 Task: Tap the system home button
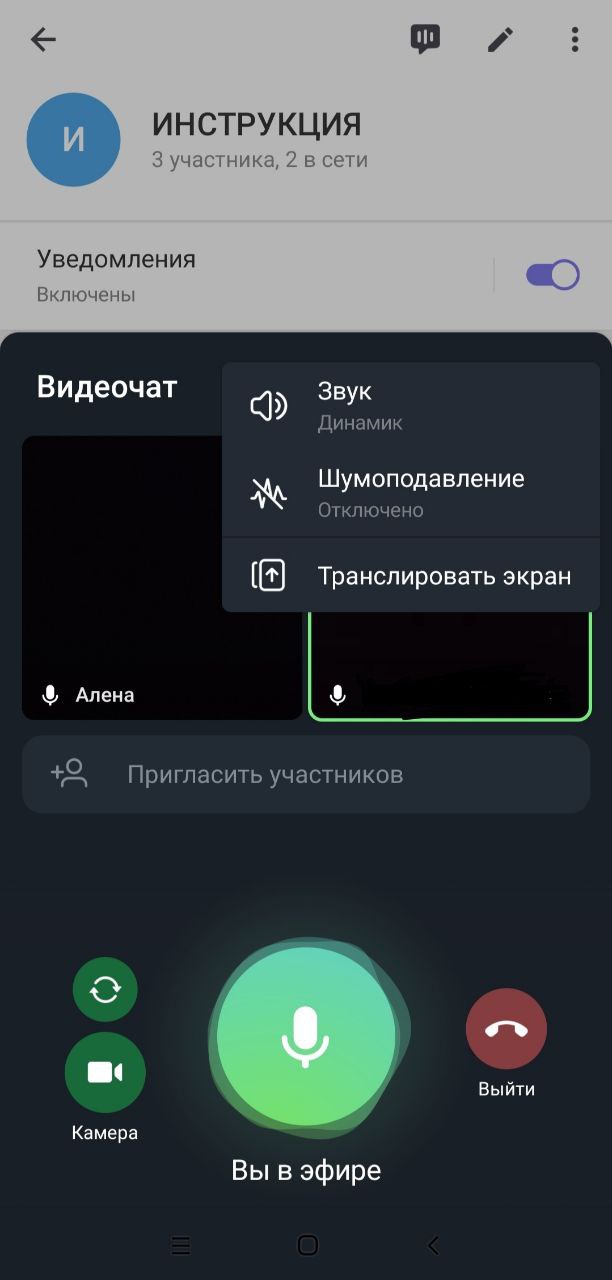coord(307,1245)
